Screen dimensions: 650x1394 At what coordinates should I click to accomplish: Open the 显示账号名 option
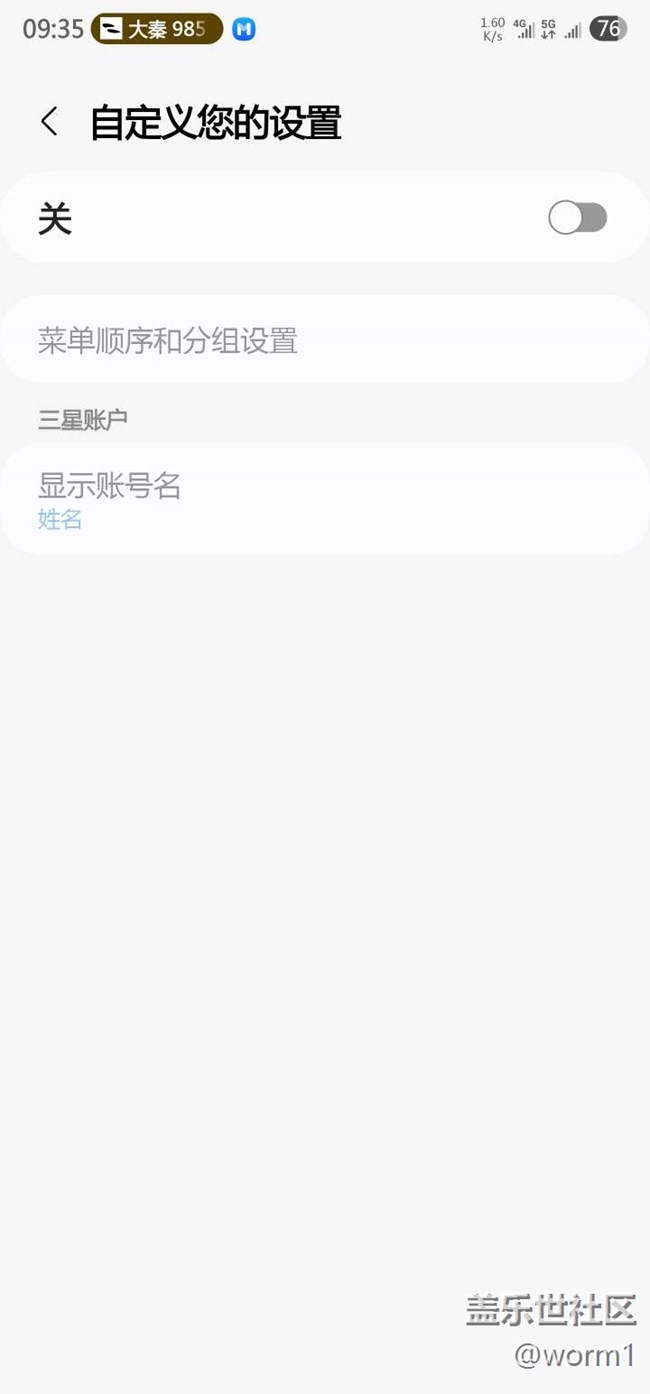click(325, 499)
